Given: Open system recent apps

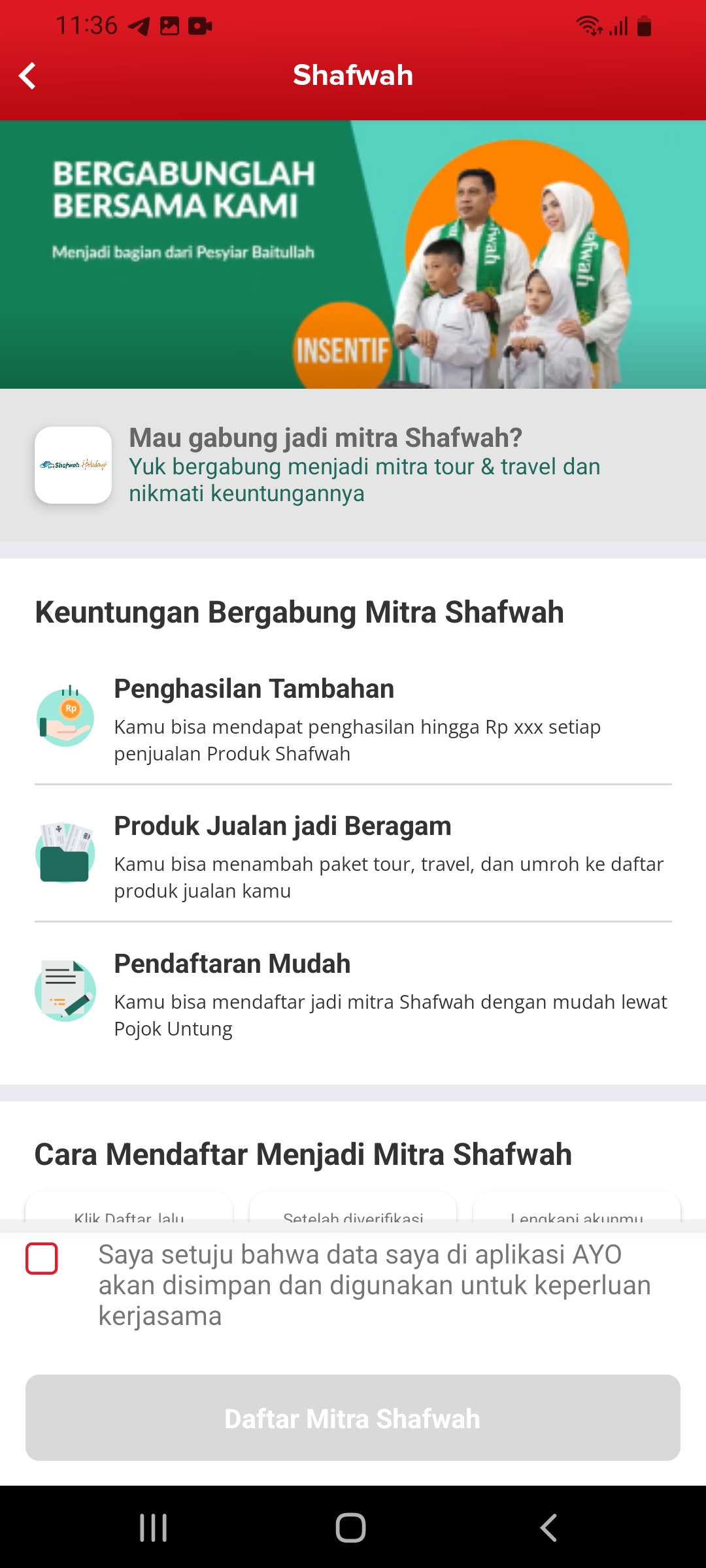Looking at the screenshot, I should (154, 1527).
